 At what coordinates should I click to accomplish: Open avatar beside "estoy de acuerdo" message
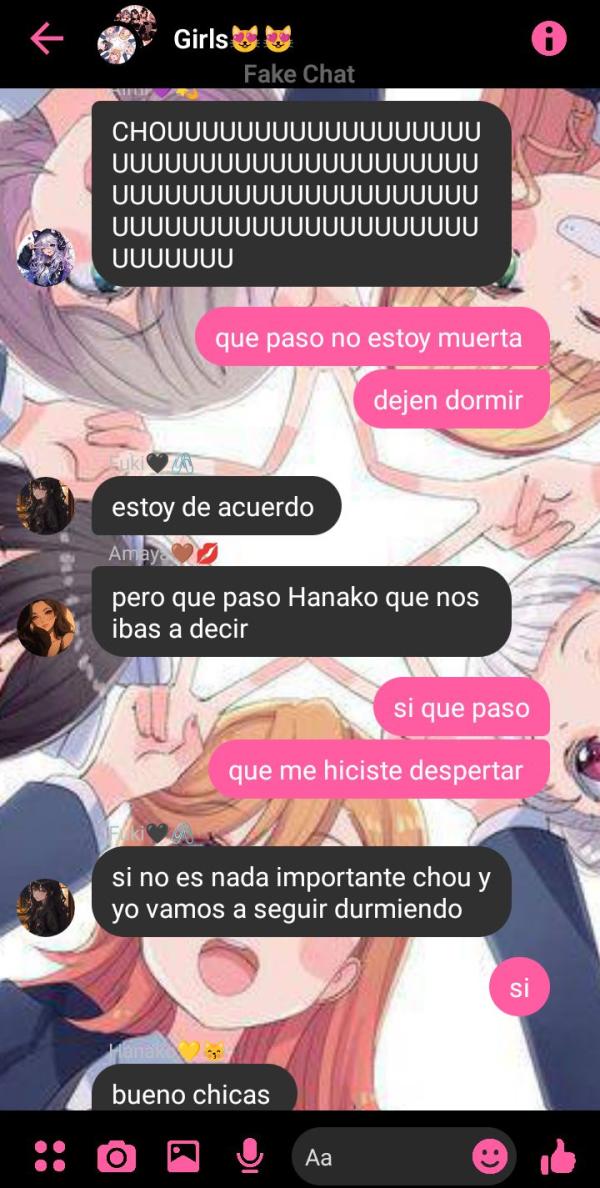coord(46,506)
